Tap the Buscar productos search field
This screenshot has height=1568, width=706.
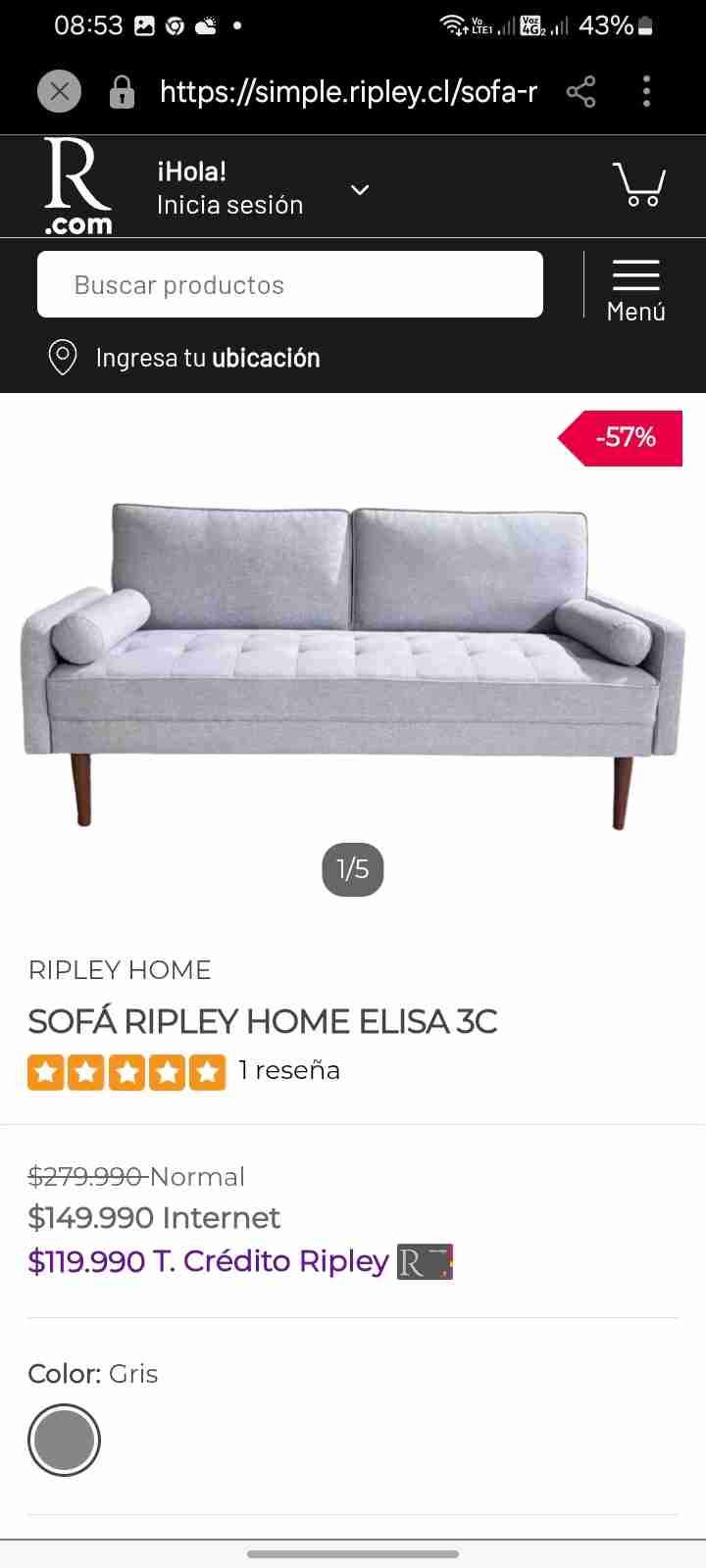click(x=289, y=284)
